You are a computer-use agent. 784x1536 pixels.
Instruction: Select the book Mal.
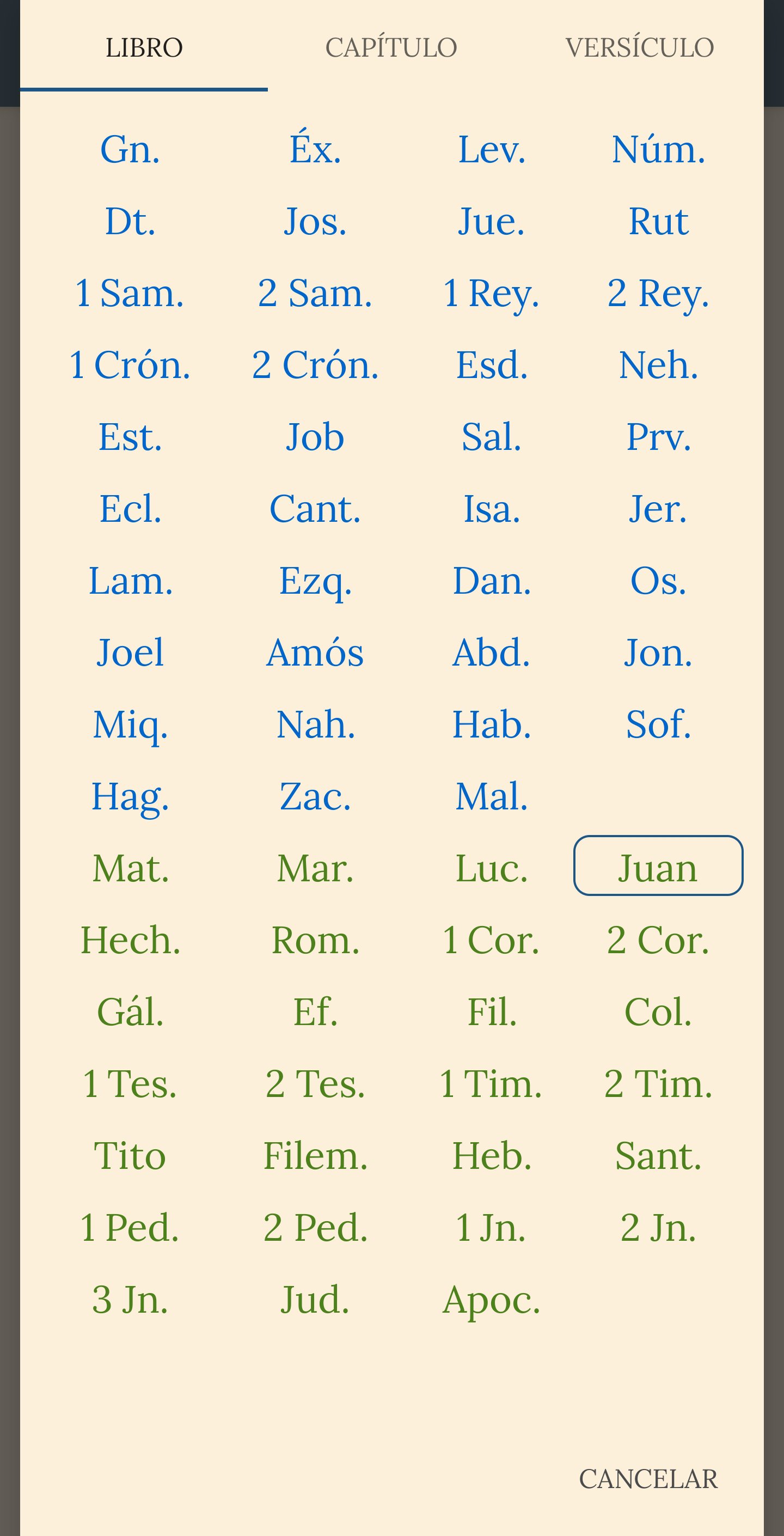click(491, 796)
